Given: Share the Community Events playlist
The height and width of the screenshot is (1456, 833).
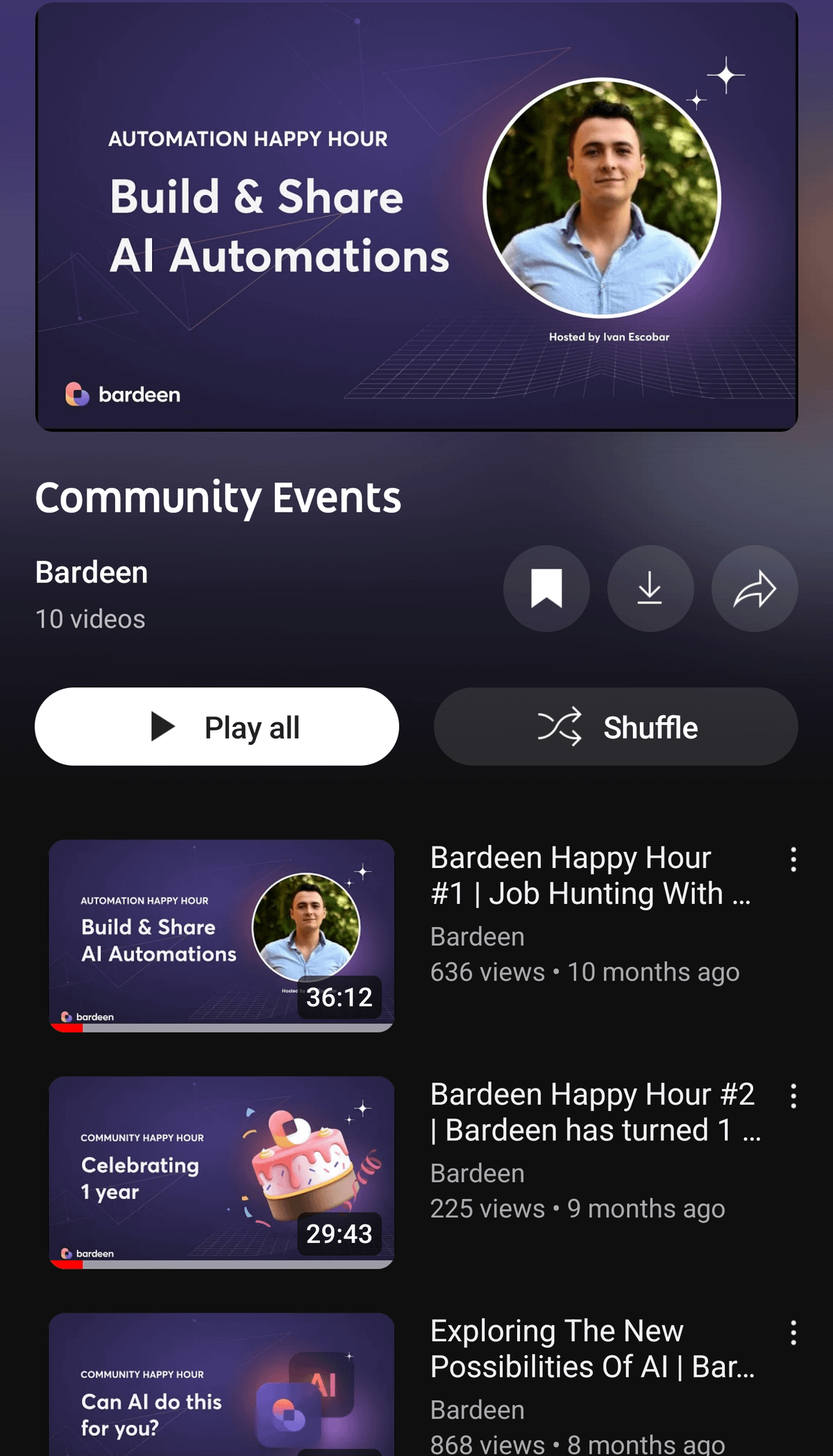Looking at the screenshot, I should click(755, 589).
